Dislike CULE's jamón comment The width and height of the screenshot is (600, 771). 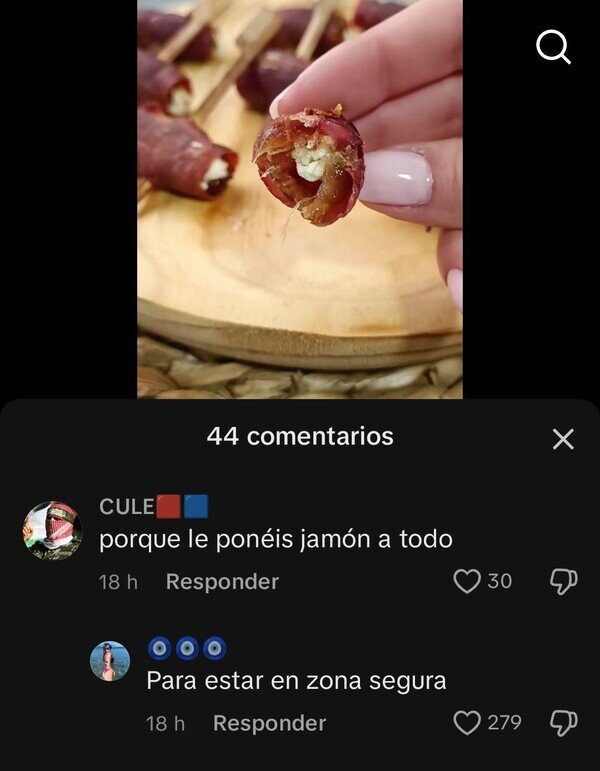[x=563, y=581]
